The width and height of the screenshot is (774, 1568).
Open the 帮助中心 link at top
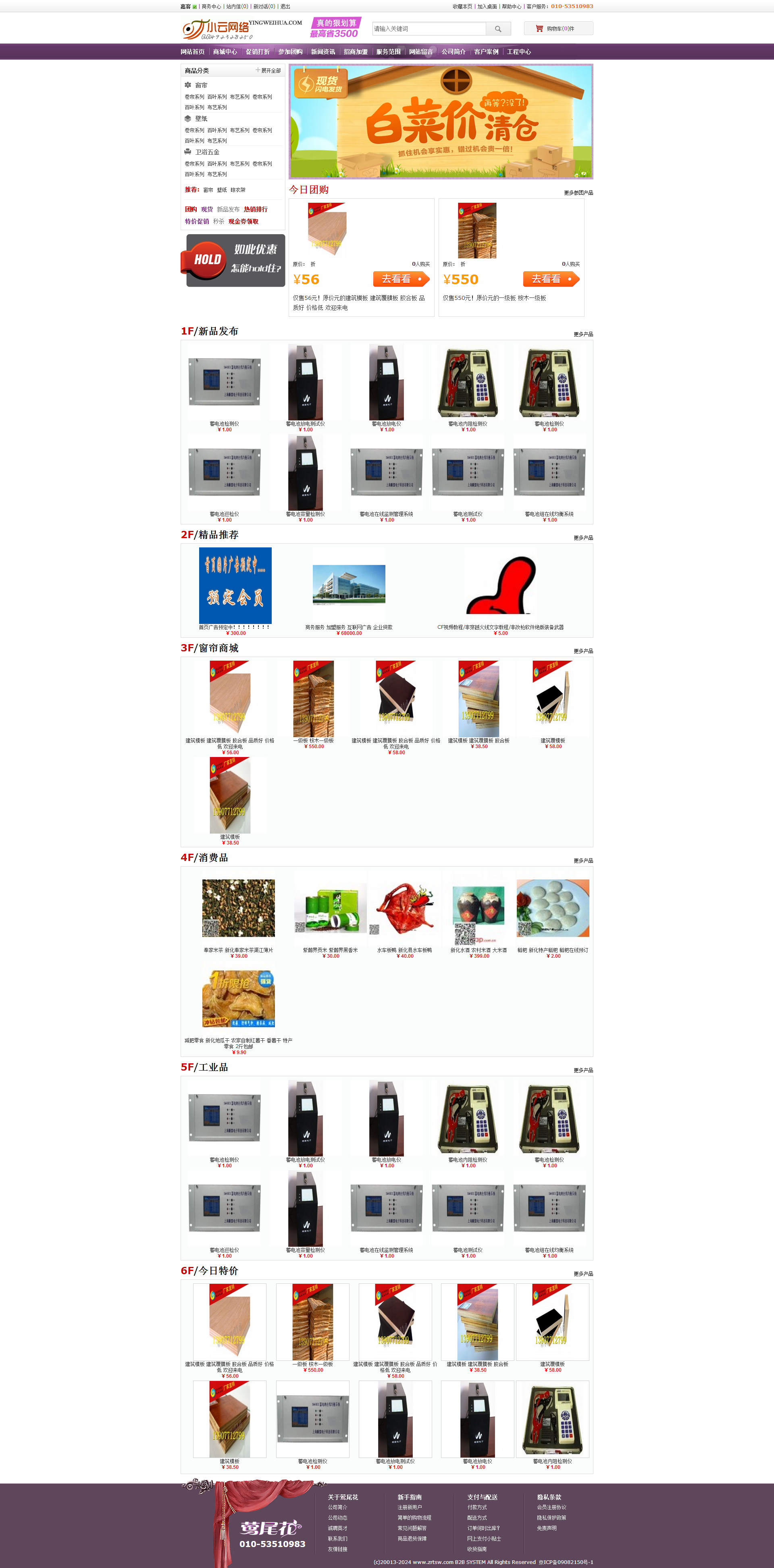[x=511, y=7]
